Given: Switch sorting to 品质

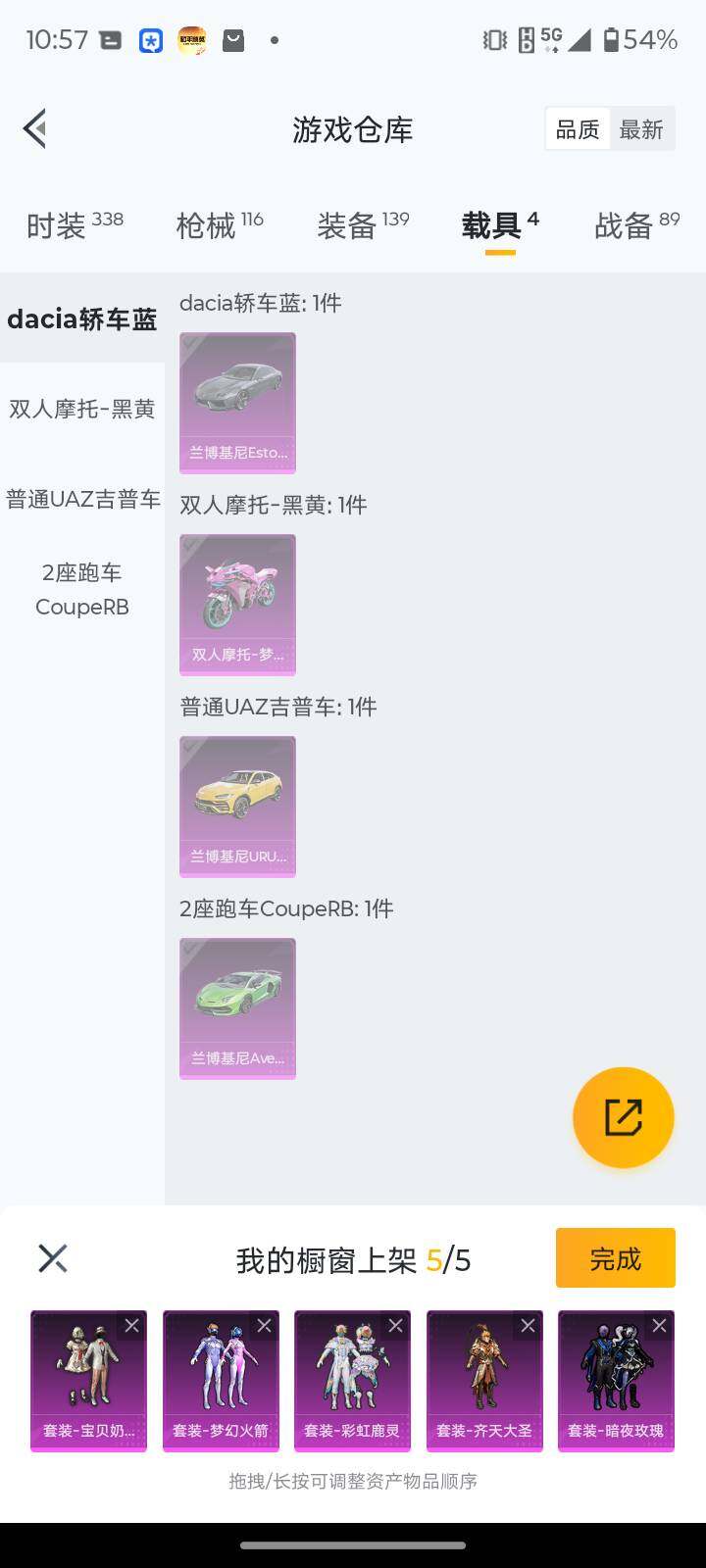Looking at the screenshot, I should [x=578, y=128].
